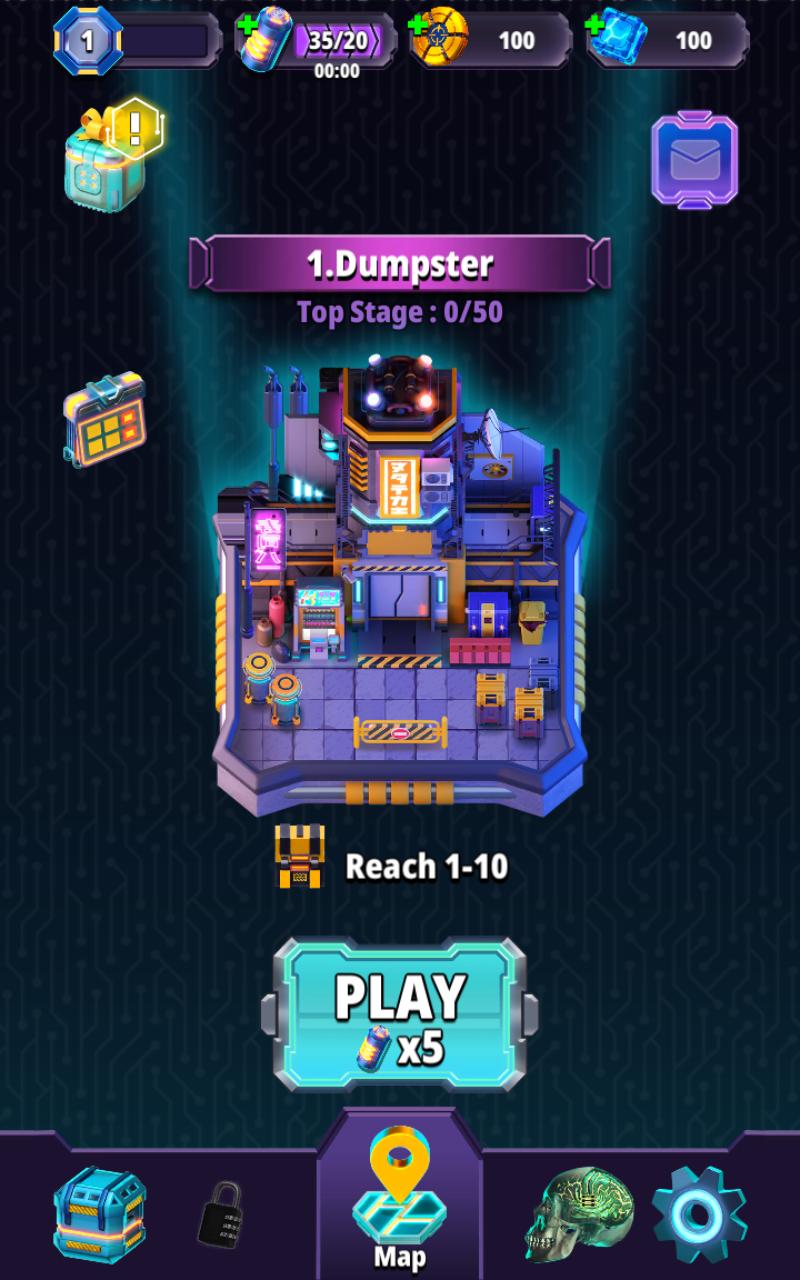The height and width of the screenshot is (1280, 800).
Task: Open the player level 1 badge
Action: pos(87,40)
